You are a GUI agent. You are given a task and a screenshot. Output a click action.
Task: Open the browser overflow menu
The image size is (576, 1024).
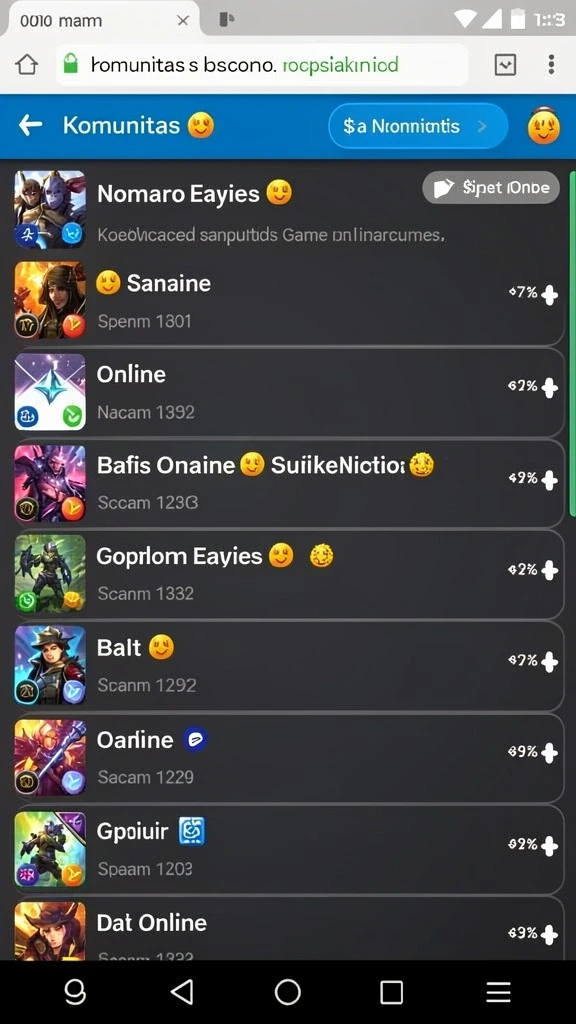click(x=552, y=64)
